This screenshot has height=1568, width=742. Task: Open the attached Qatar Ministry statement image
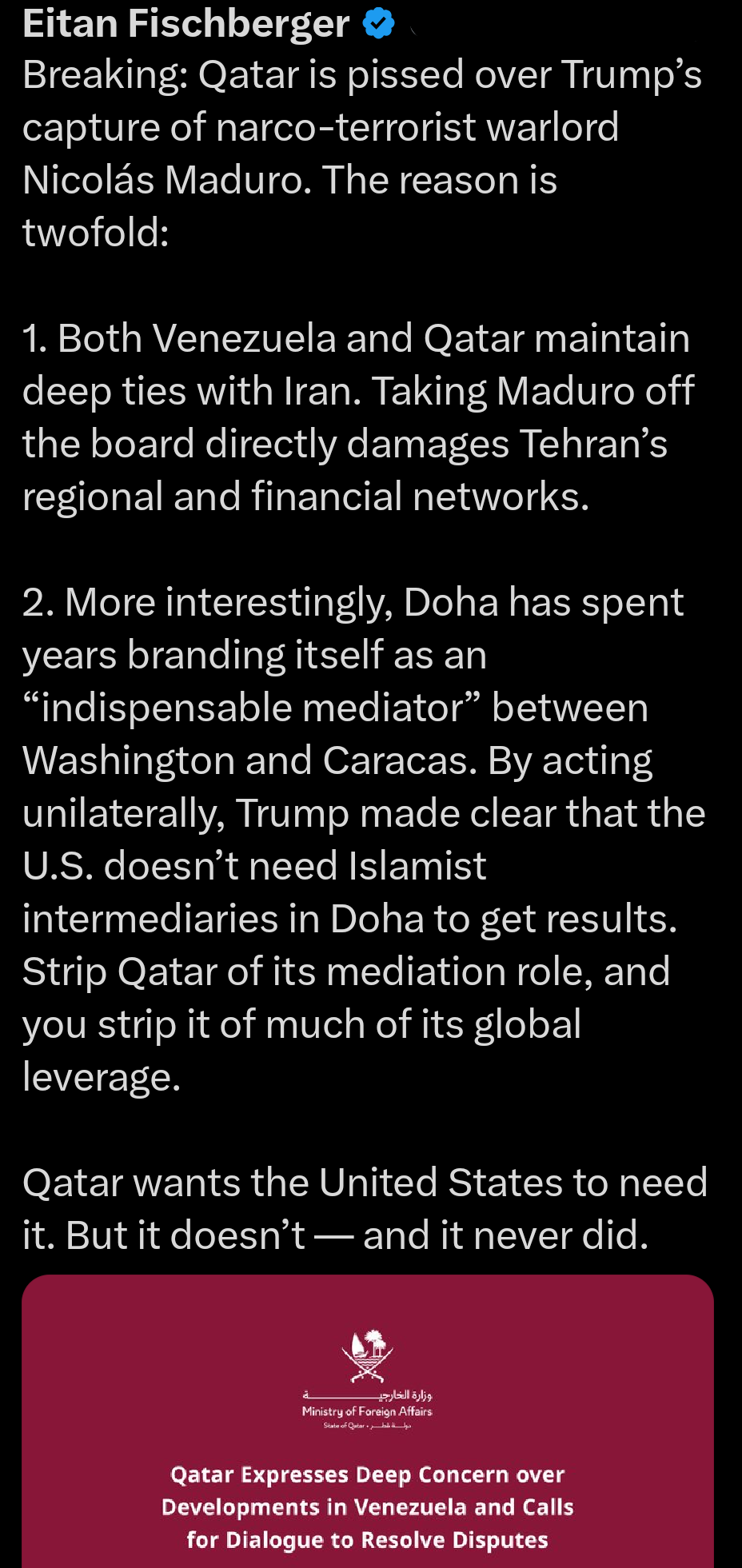368,1423
